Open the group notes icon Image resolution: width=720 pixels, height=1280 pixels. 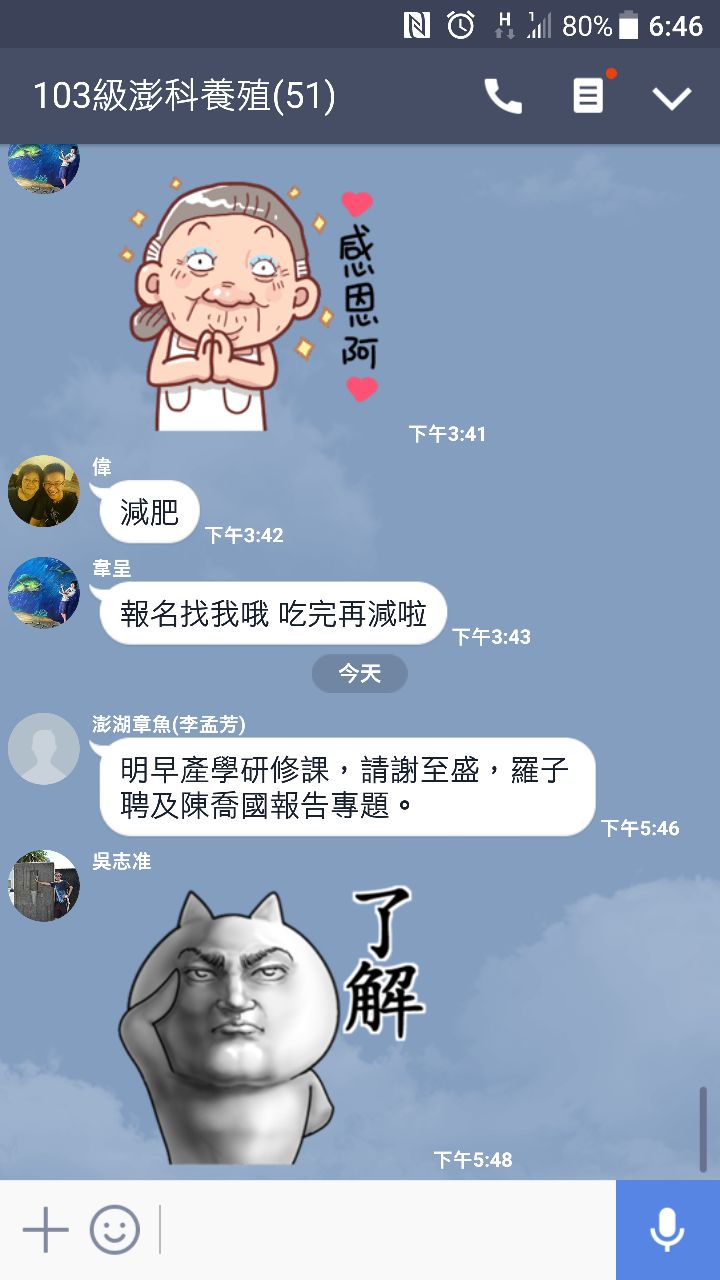click(588, 97)
